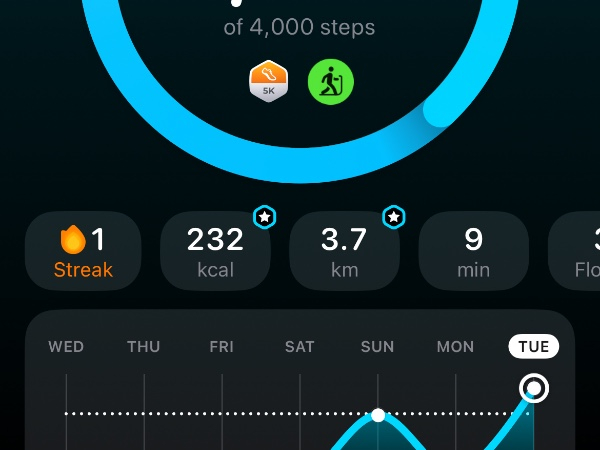
Task: Select SAT in the weekly chart
Action: point(300,347)
